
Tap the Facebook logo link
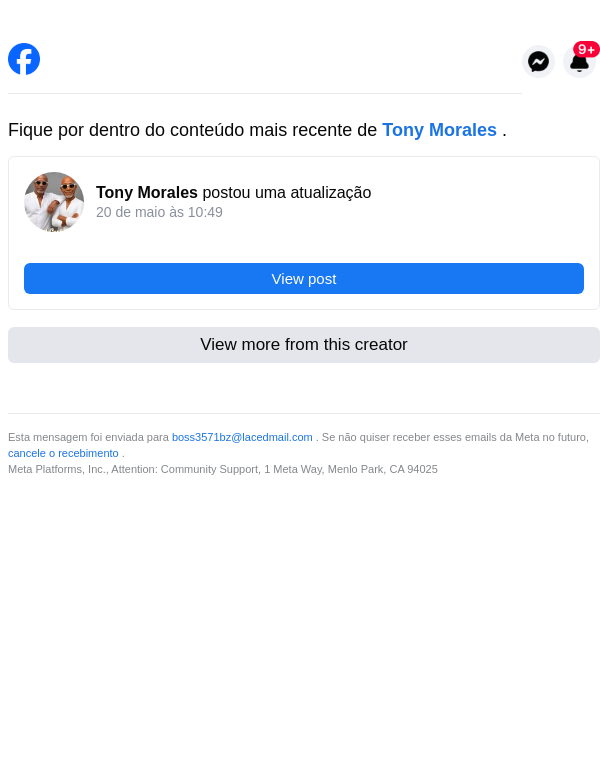[24, 59]
